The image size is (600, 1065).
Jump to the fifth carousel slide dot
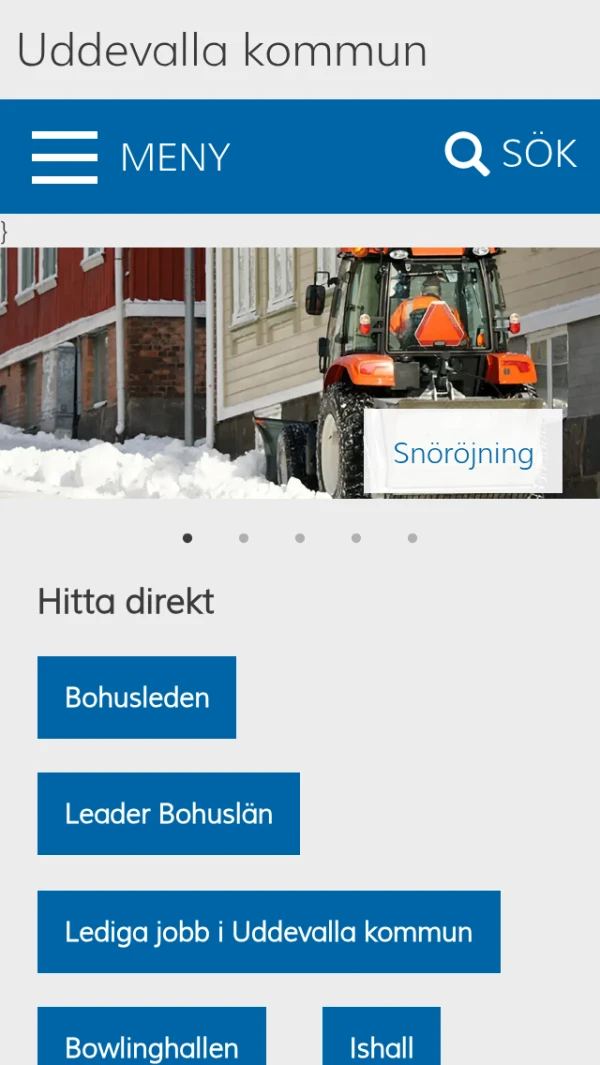412,538
